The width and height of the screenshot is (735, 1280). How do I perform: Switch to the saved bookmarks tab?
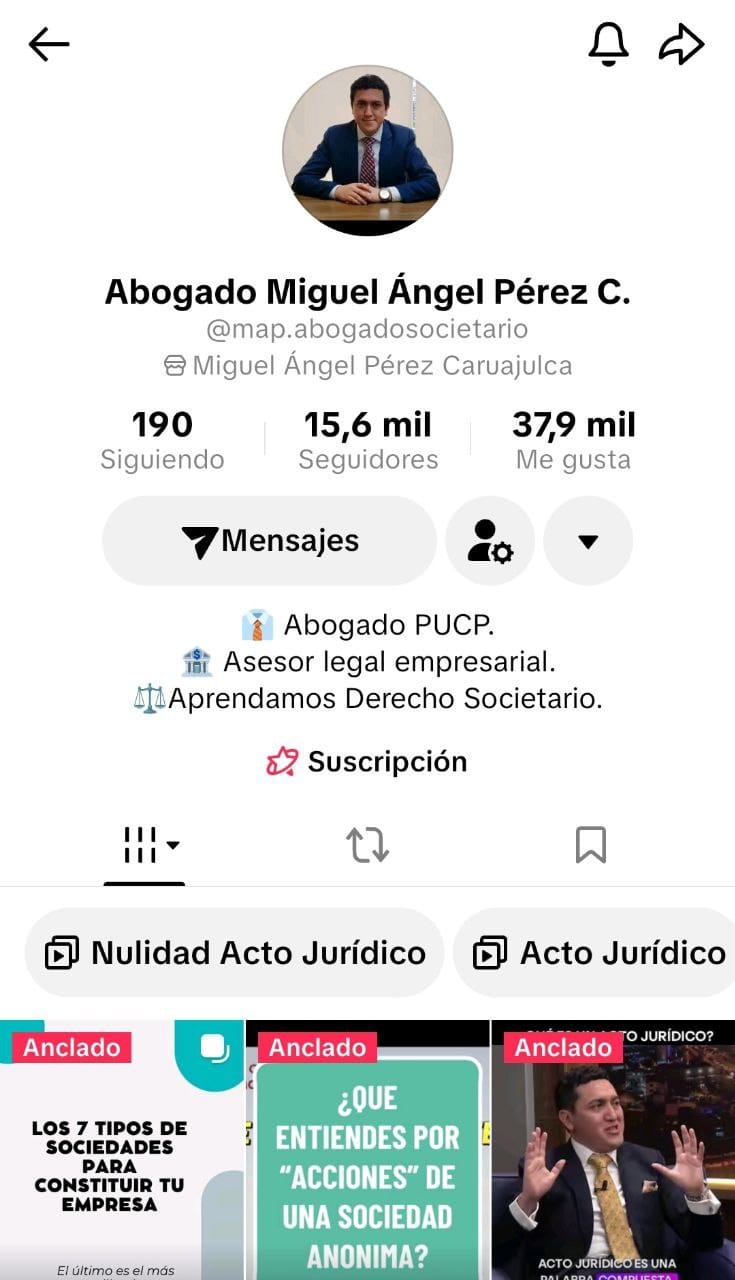591,846
